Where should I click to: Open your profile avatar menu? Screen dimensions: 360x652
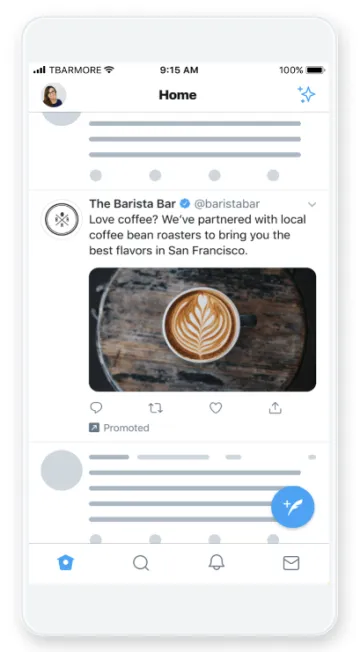pyautogui.click(x=54, y=95)
